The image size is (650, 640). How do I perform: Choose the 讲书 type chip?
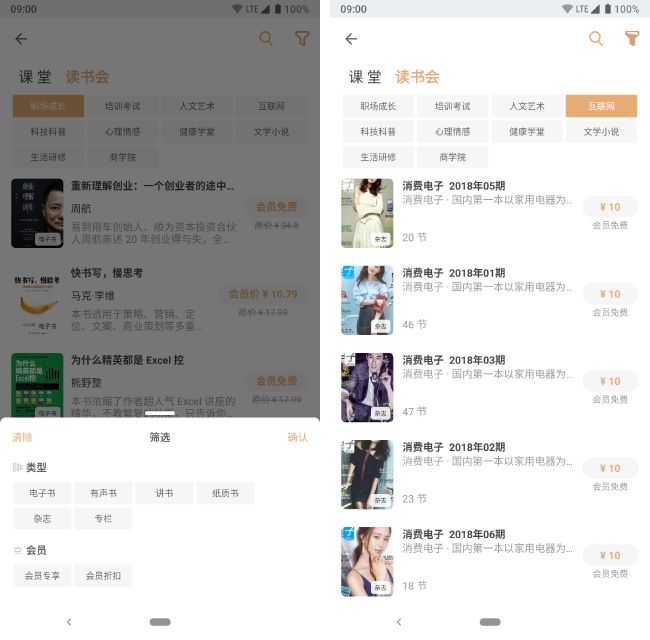point(164,493)
